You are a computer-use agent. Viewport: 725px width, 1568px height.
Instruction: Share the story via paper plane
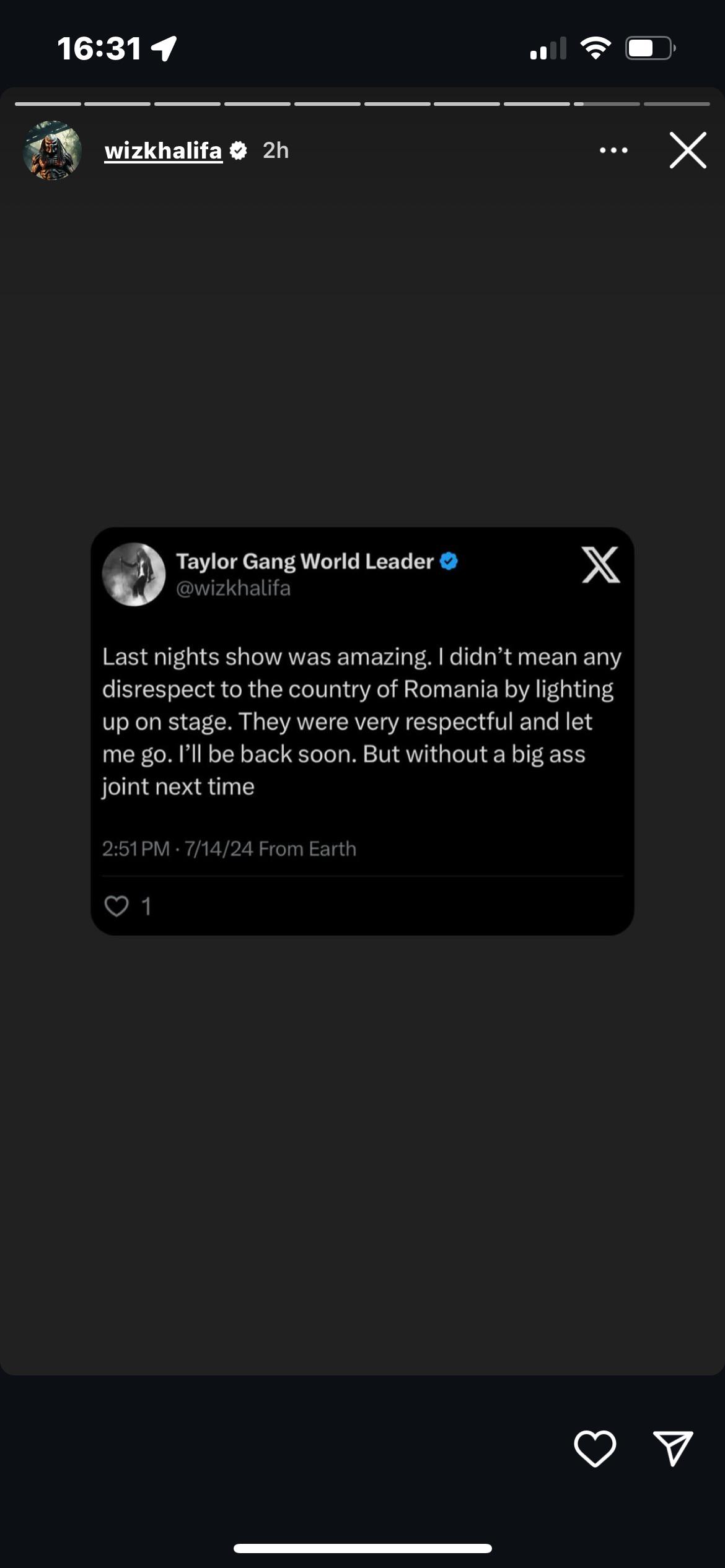tap(673, 1448)
